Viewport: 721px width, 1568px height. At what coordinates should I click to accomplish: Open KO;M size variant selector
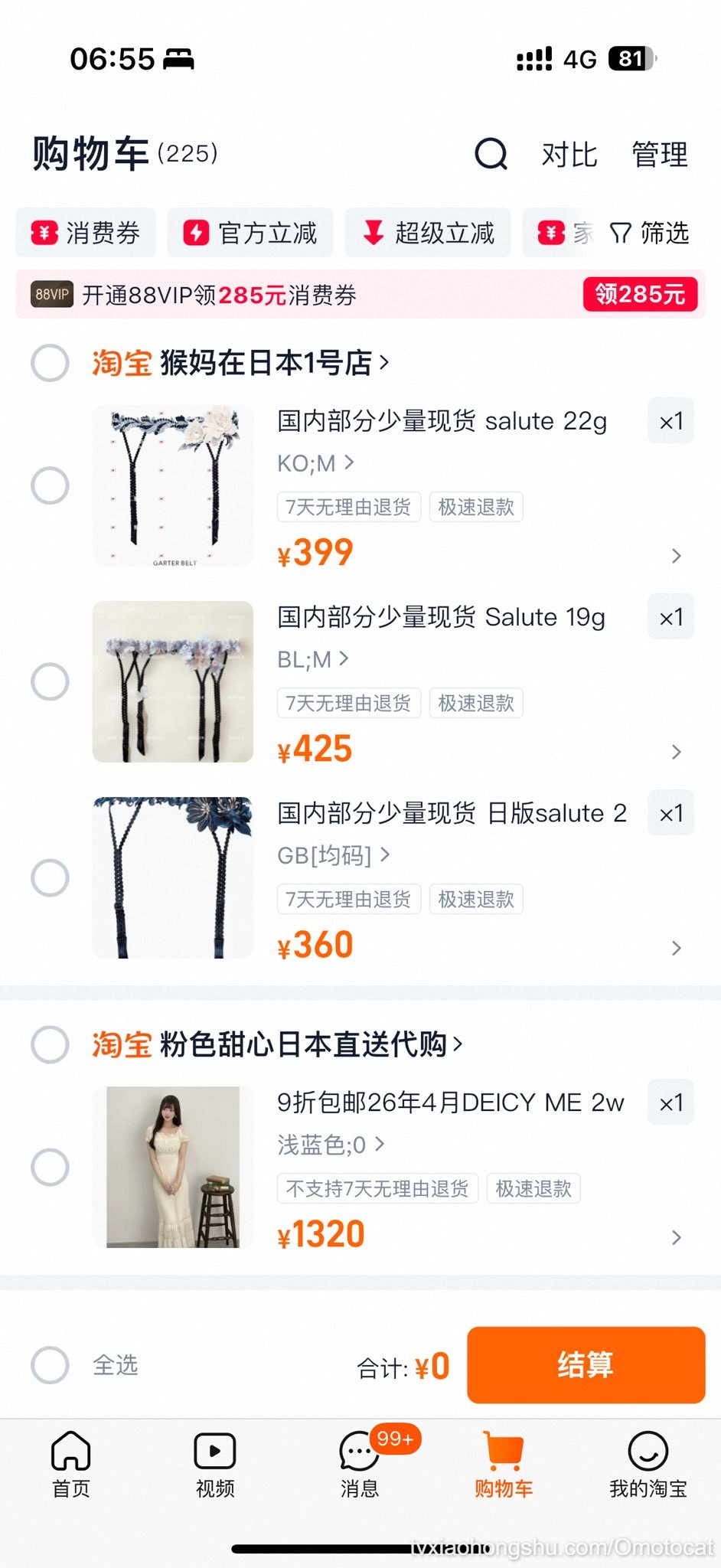[309, 462]
